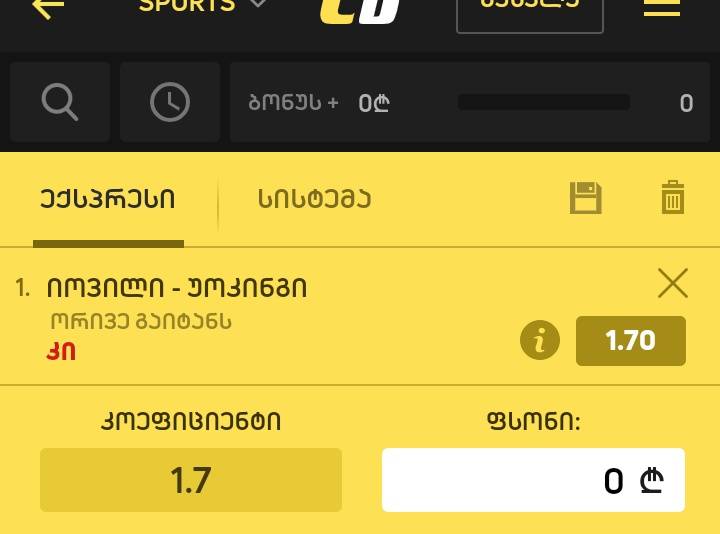Image resolution: width=720 pixels, height=534 pixels.
Task: Save the bet slip with floppy icon
Action: tap(585, 198)
